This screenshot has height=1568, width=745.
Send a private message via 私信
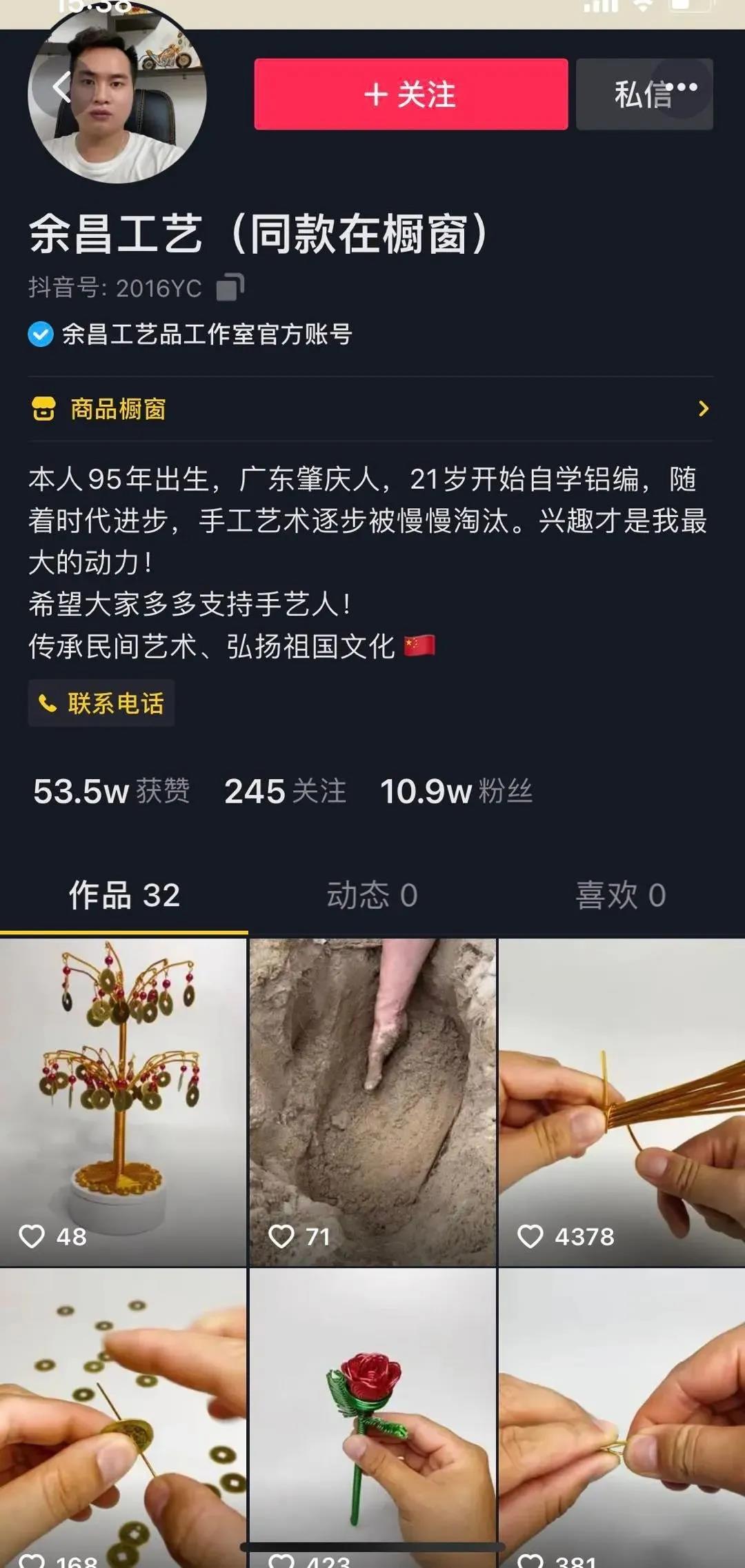(624, 95)
